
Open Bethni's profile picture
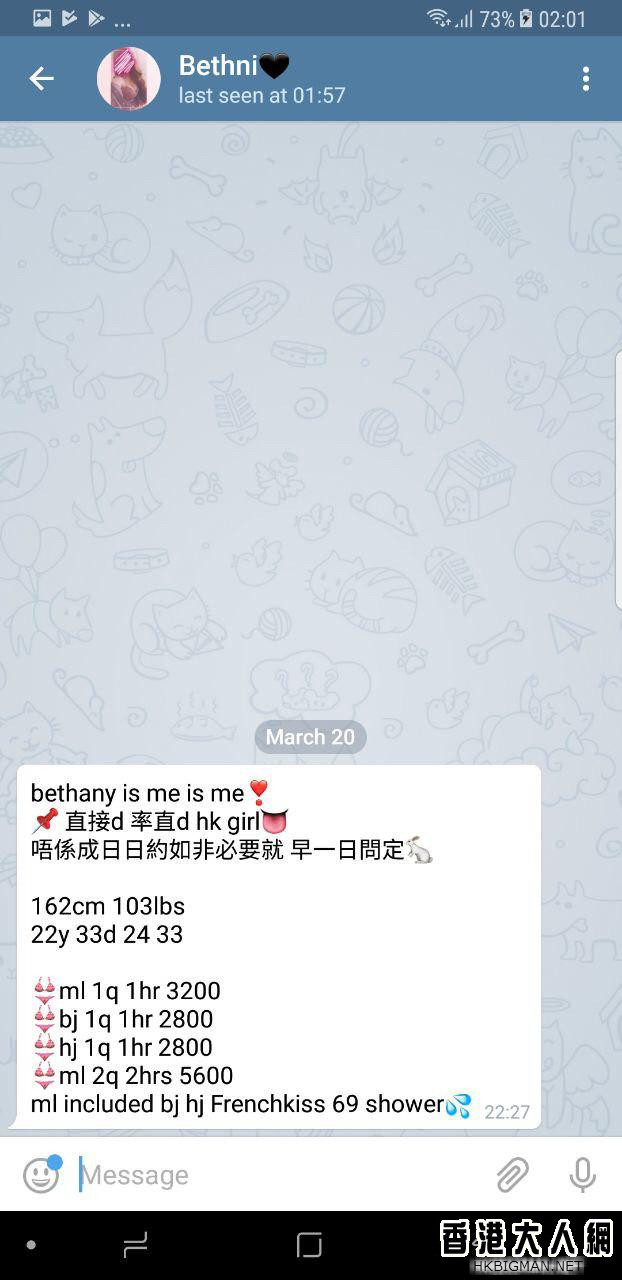[x=128, y=79]
